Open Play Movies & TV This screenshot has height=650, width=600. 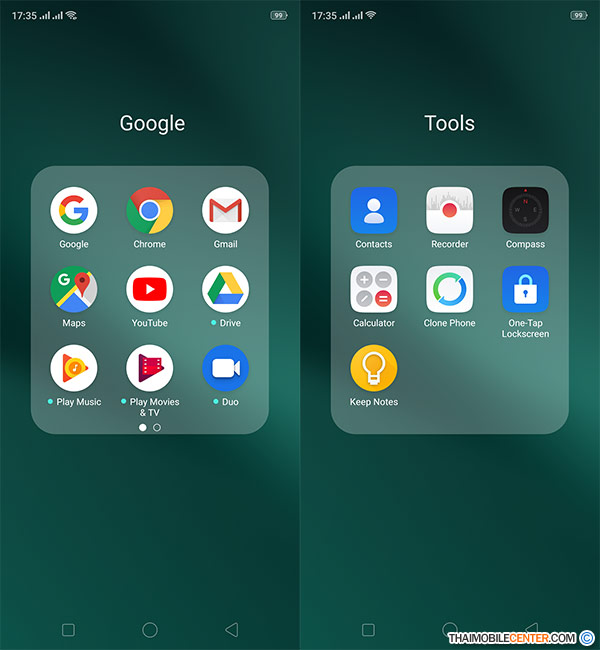150,369
